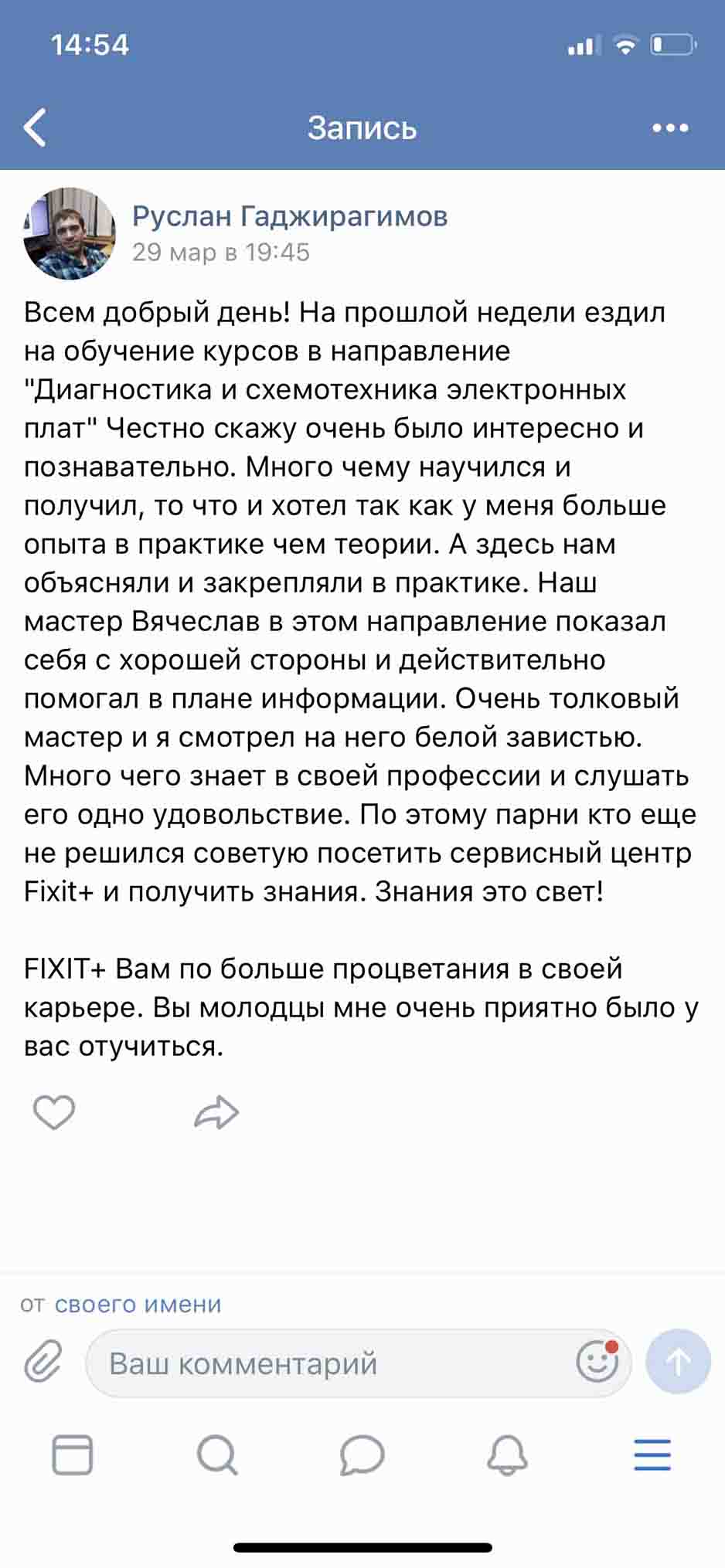Open the hamburger menu tab
Viewport: 725px width, 1568px height.
tap(652, 1455)
